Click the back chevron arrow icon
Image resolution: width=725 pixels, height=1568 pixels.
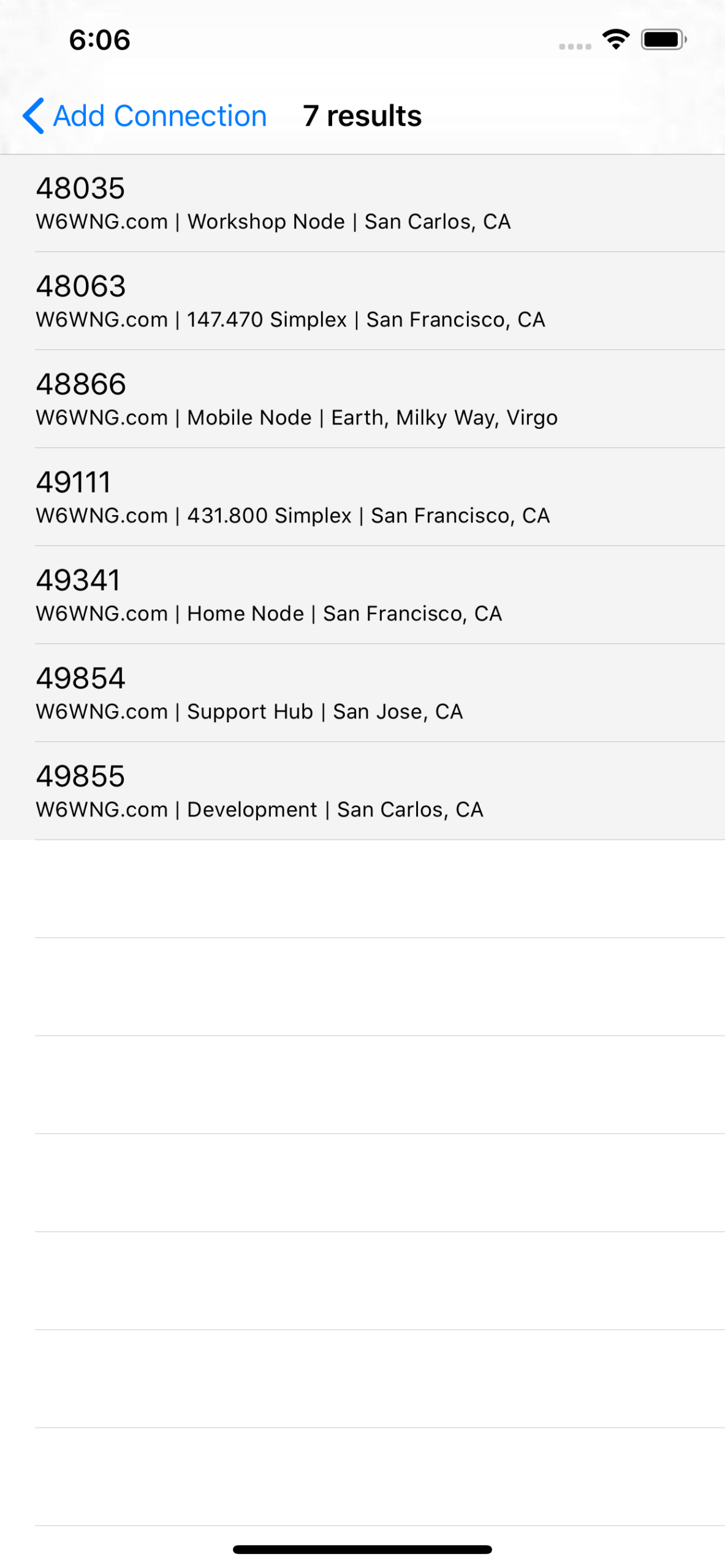[34, 115]
